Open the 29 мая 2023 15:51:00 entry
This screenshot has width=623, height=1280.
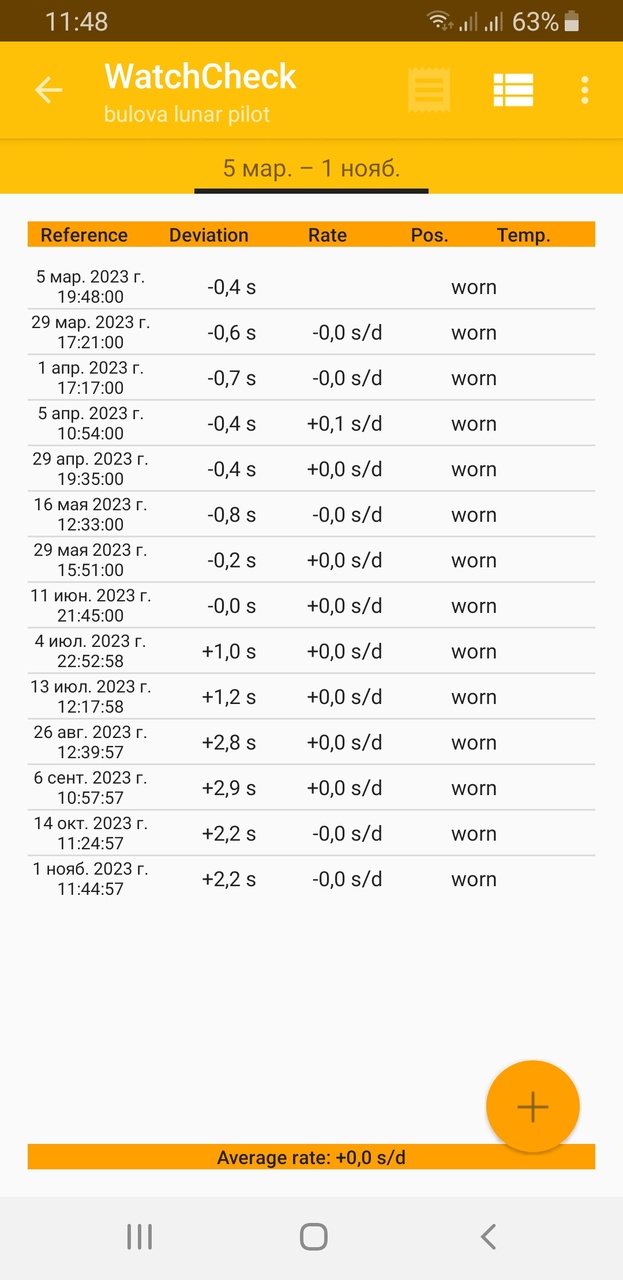(x=310, y=560)
